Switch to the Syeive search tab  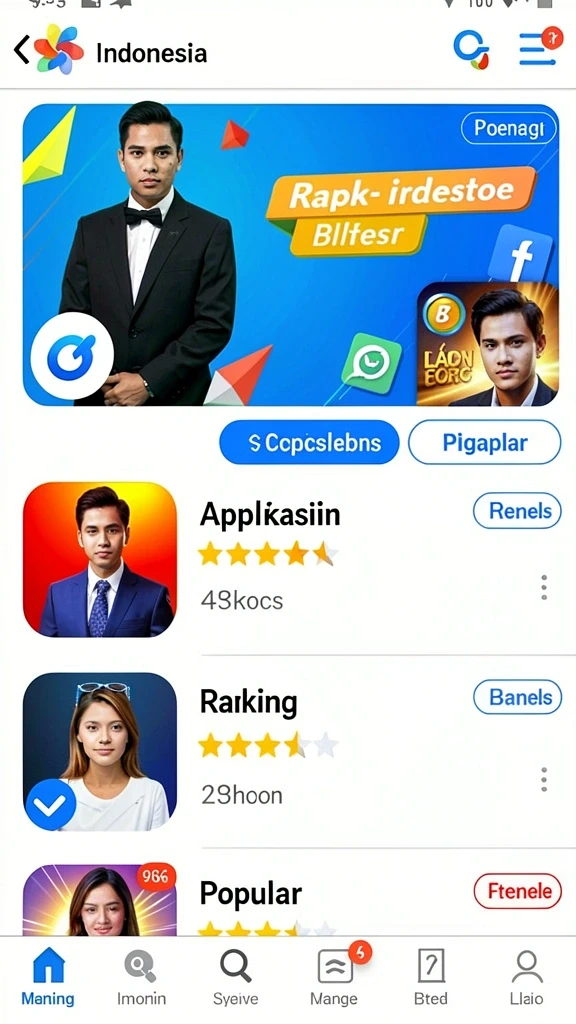(x=236, y=976)
